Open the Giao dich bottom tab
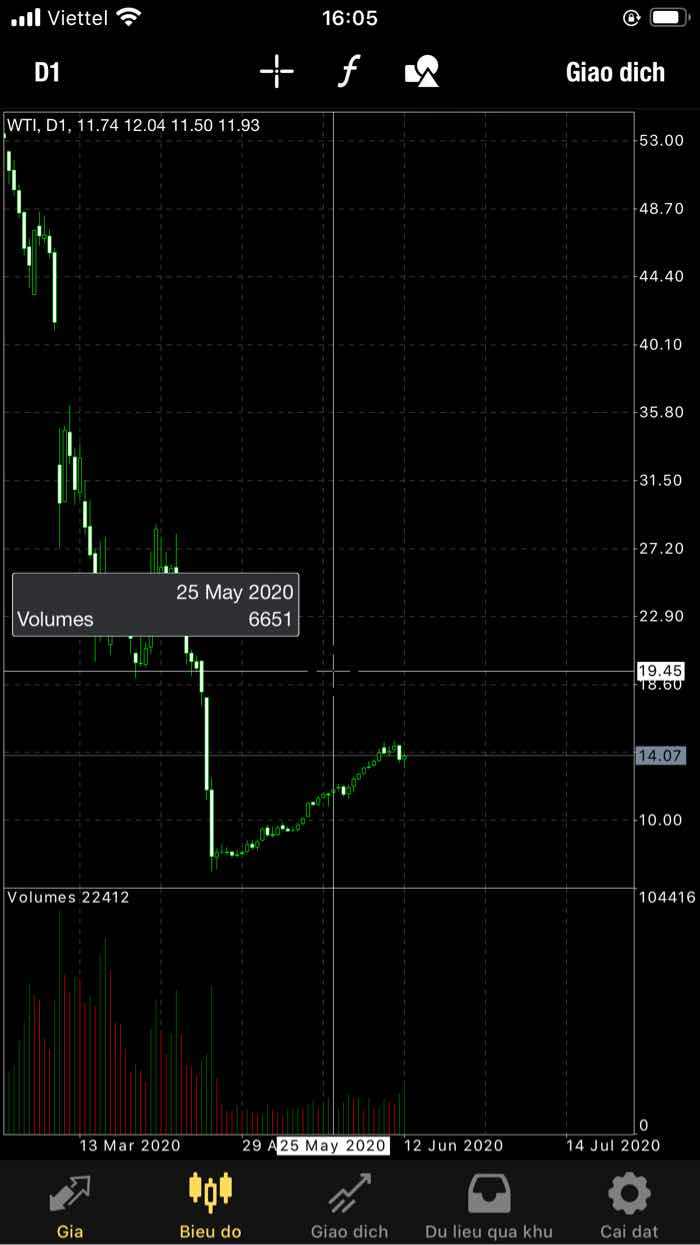This screenshot has width=700, height=1245. (x=349, y=1205)
